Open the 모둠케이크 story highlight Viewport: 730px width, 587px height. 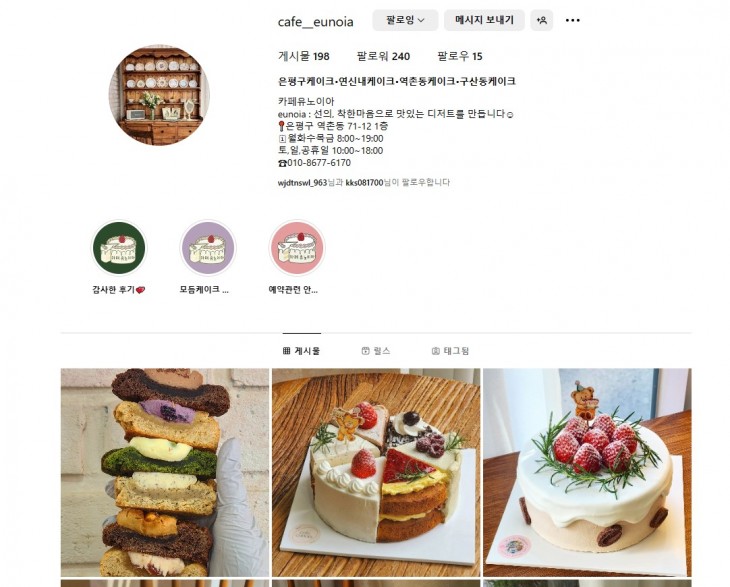(207, 248)
